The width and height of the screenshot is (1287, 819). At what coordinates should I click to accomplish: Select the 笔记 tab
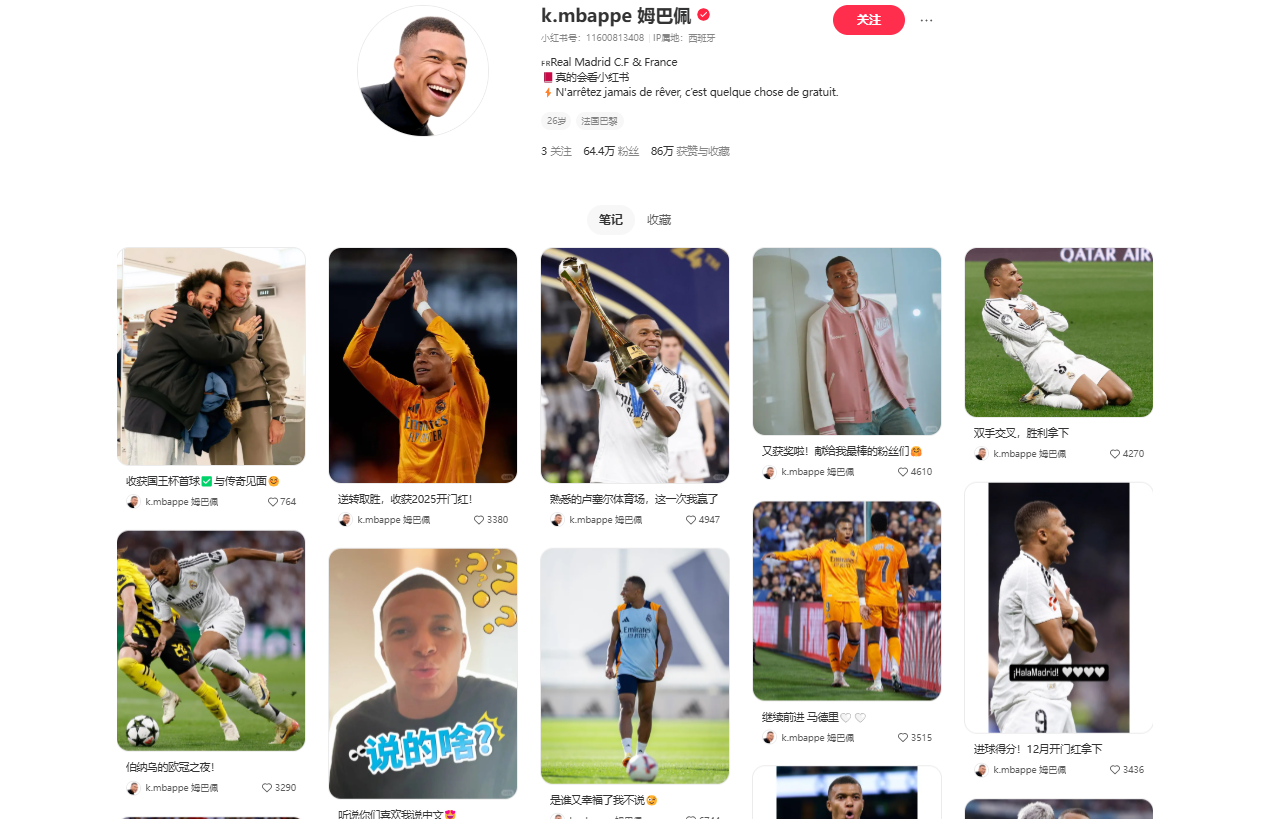611,220
